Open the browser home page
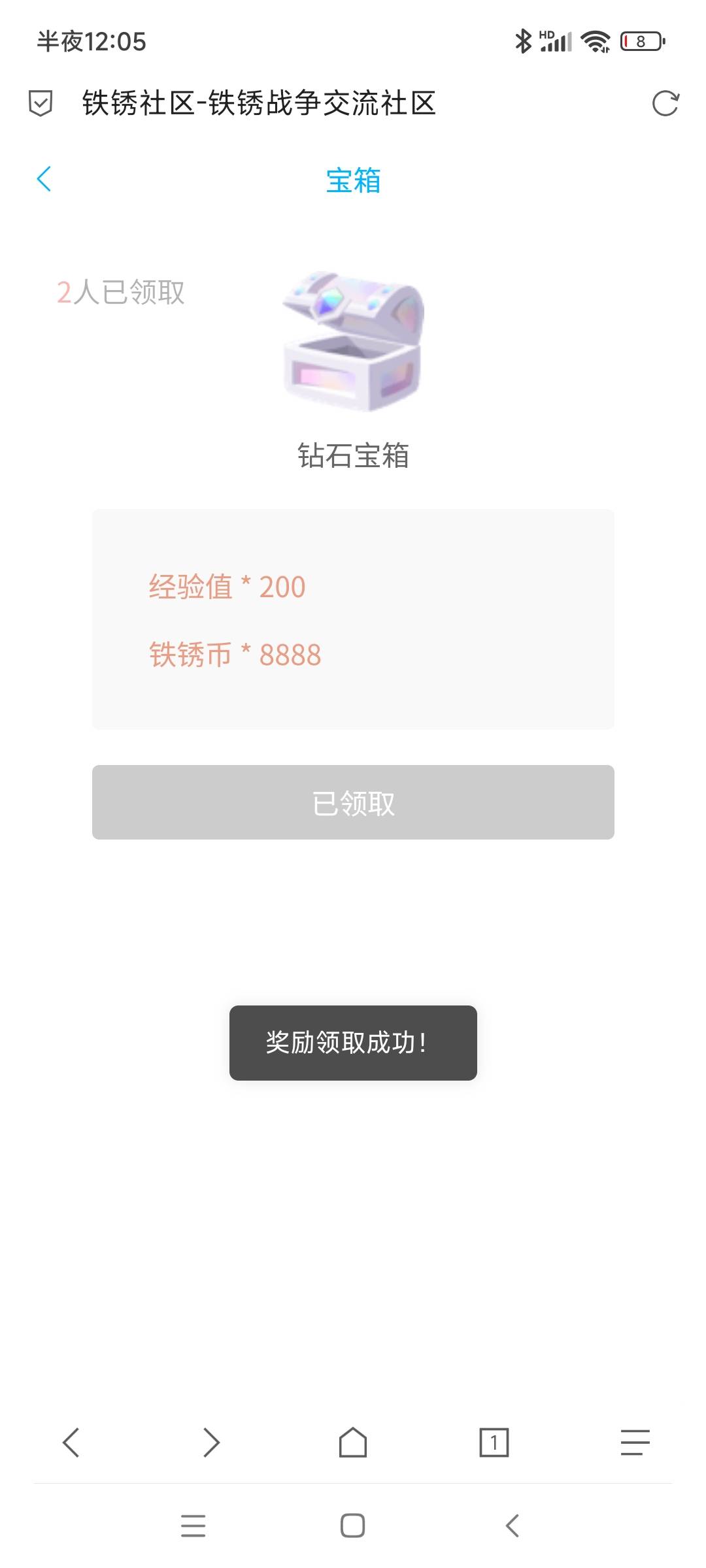The height and width of the screenshot is (1568, 706). [353, 1443]
